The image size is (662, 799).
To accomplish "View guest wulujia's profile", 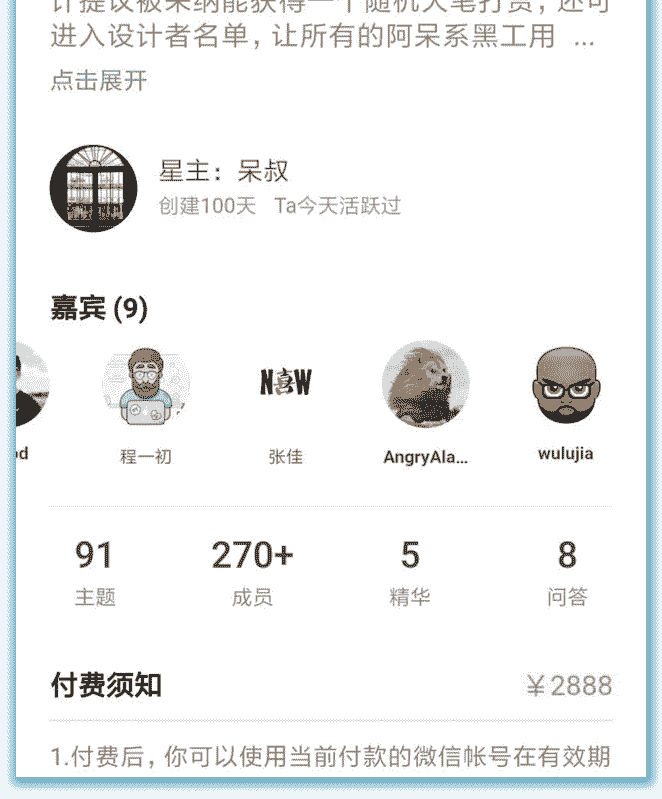I will [x=566, y=385].
